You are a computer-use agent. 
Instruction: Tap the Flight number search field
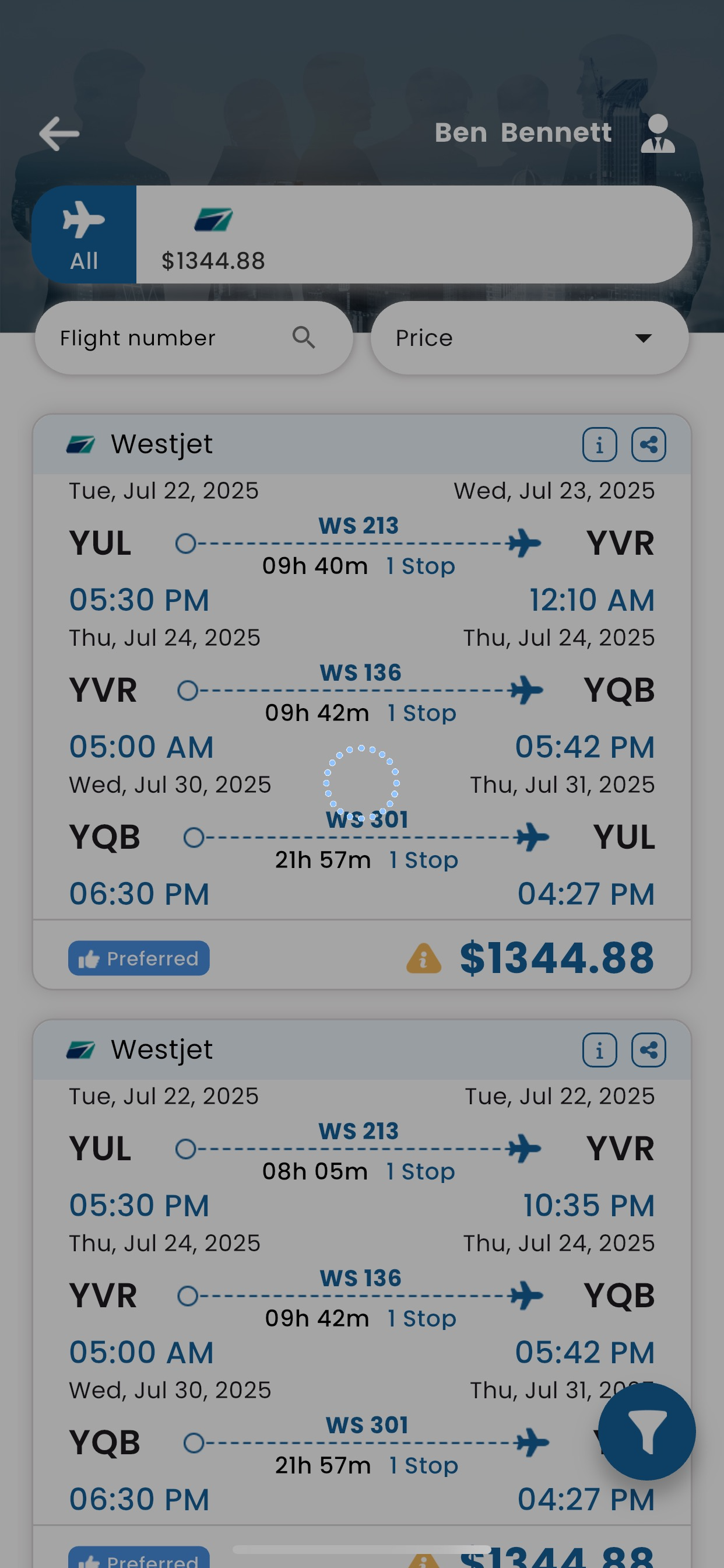(x=194, y=338)
